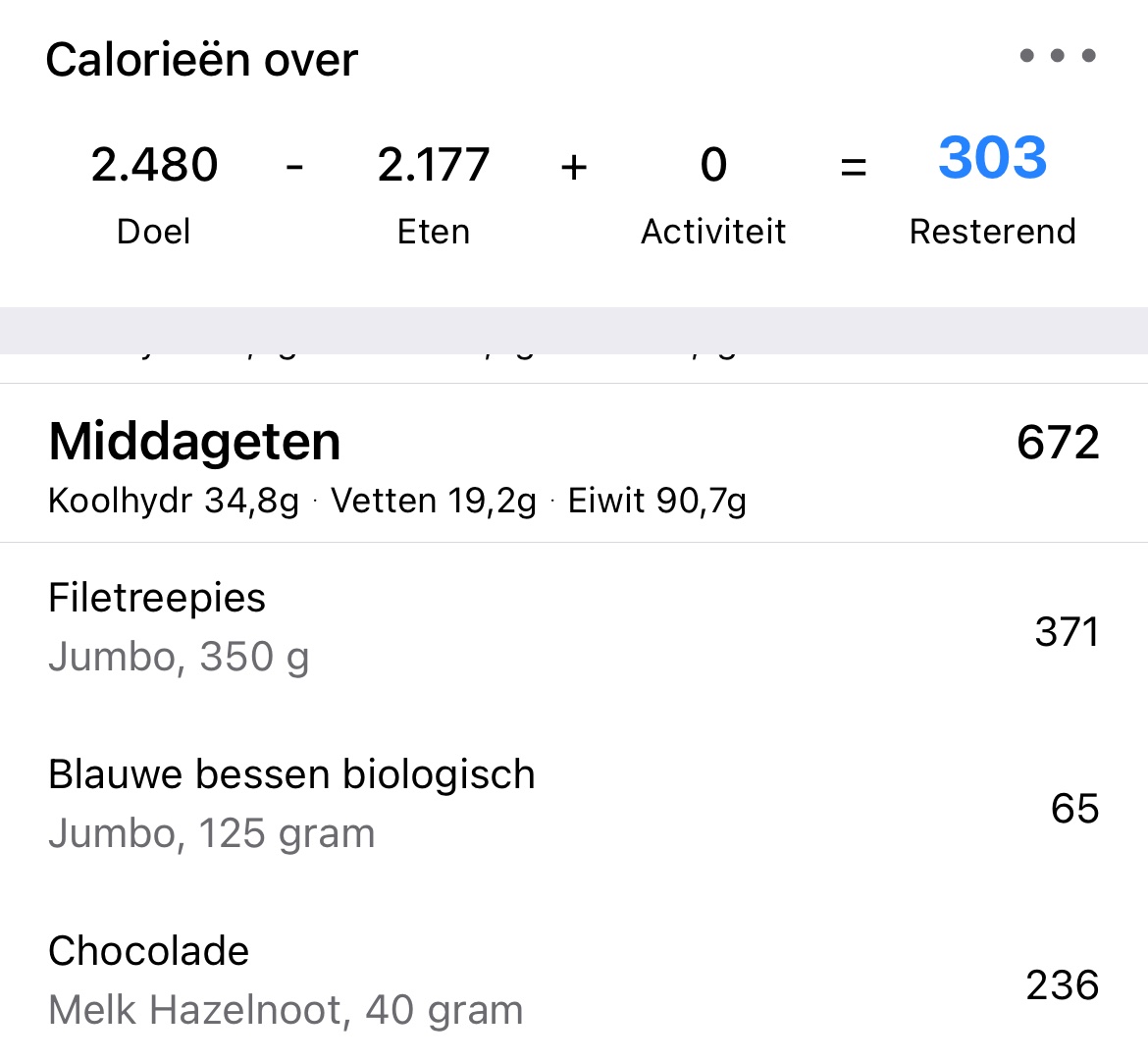
Task: Open the Filetreepies food entry
Action: click(573, 628)
